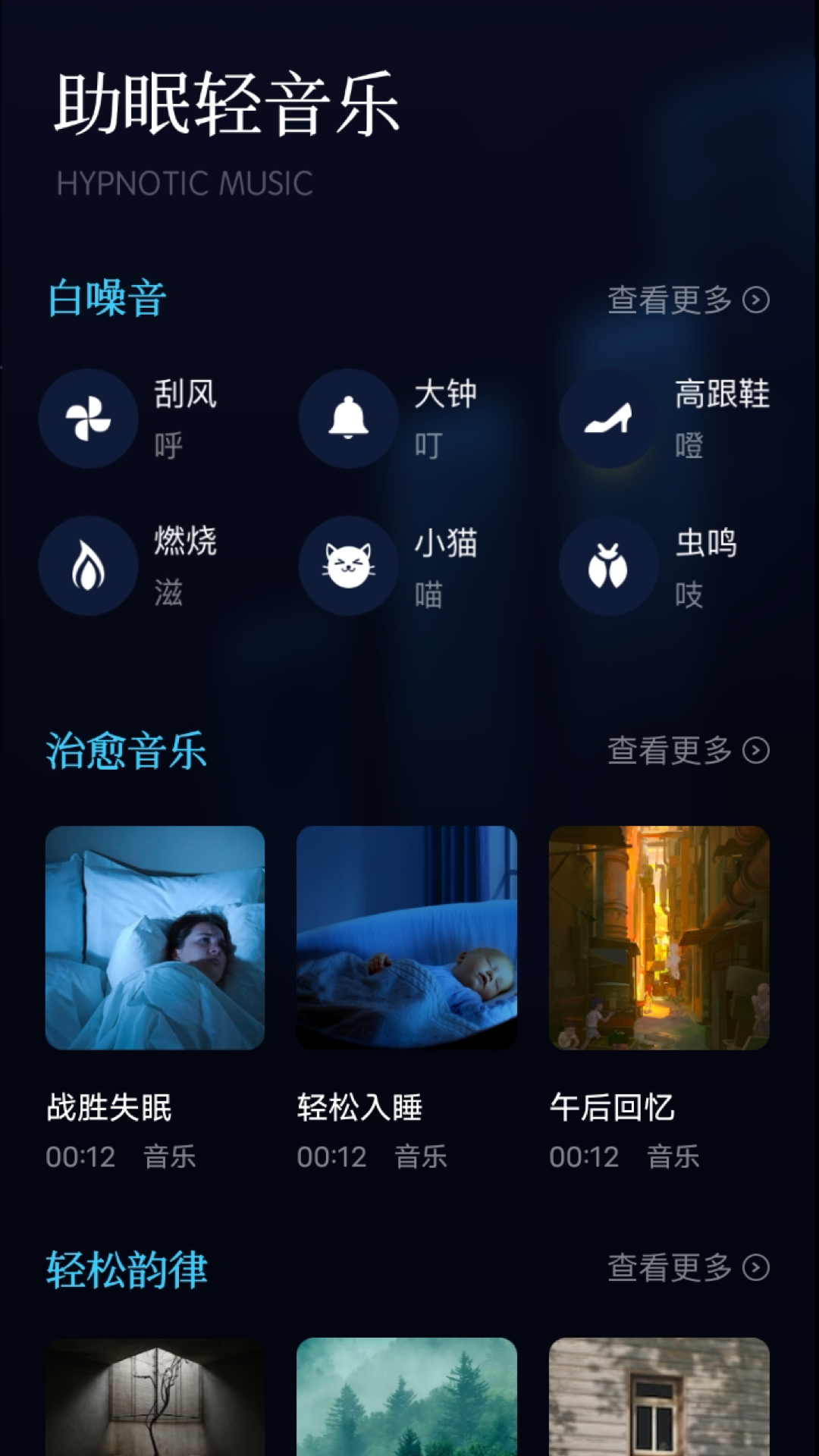Play the 大钟 bell sound
The height and width of the screenshot is (1456, 819).
(x=349, y=419)
